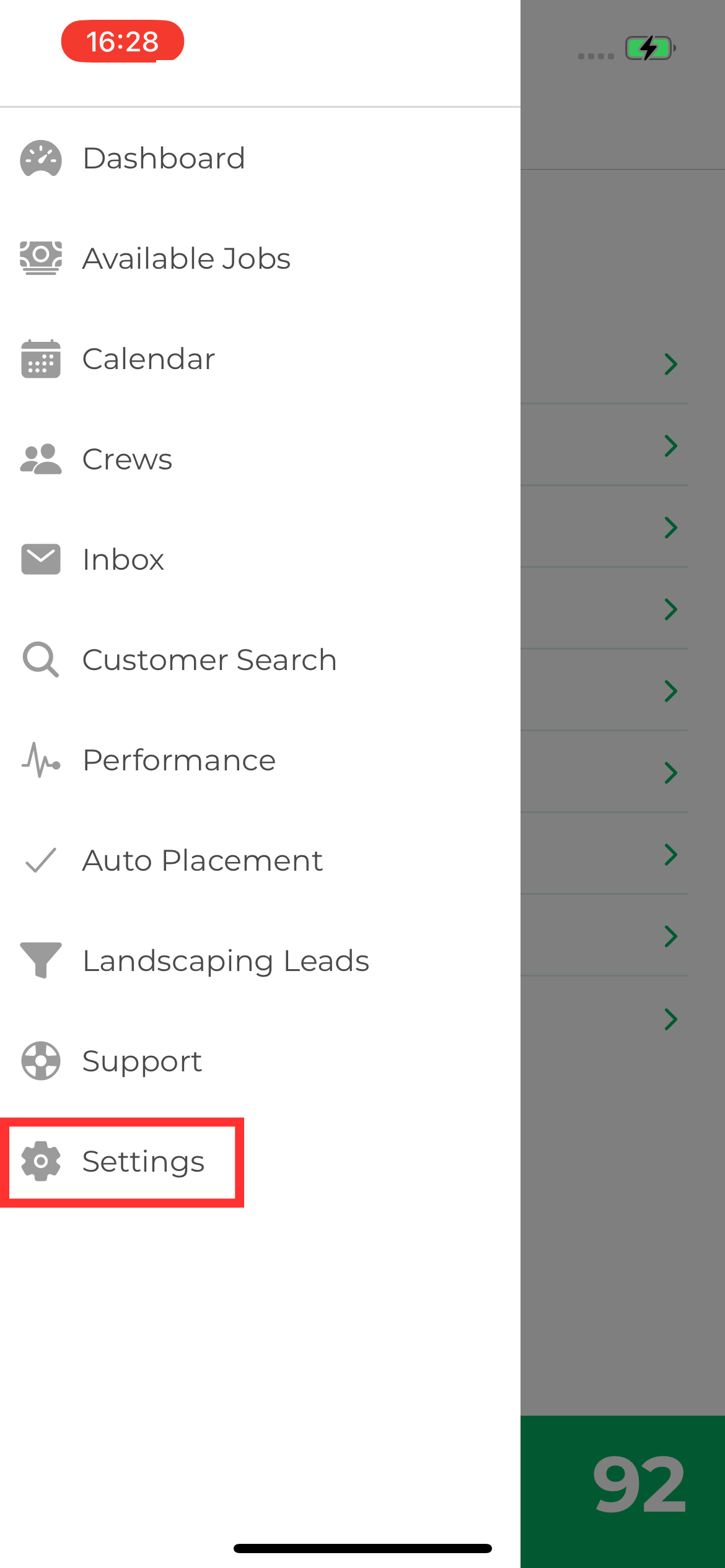The height and width of the screenshot is (1568, 725).
Task: Go to Landscaping Leads
Action: pos(260,960)
